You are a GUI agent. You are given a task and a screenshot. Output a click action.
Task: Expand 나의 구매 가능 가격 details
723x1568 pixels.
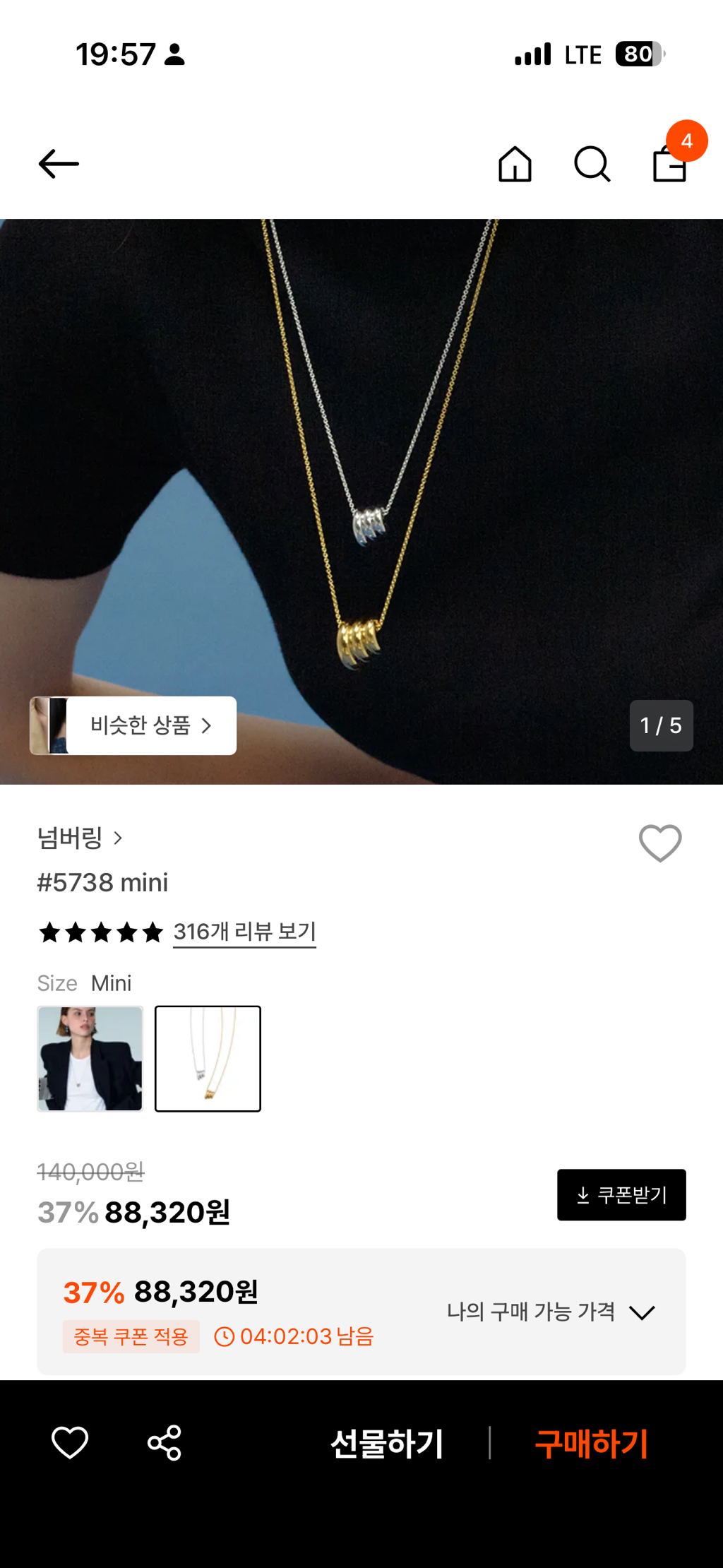pyautogui.click(x=551, y=1312)
